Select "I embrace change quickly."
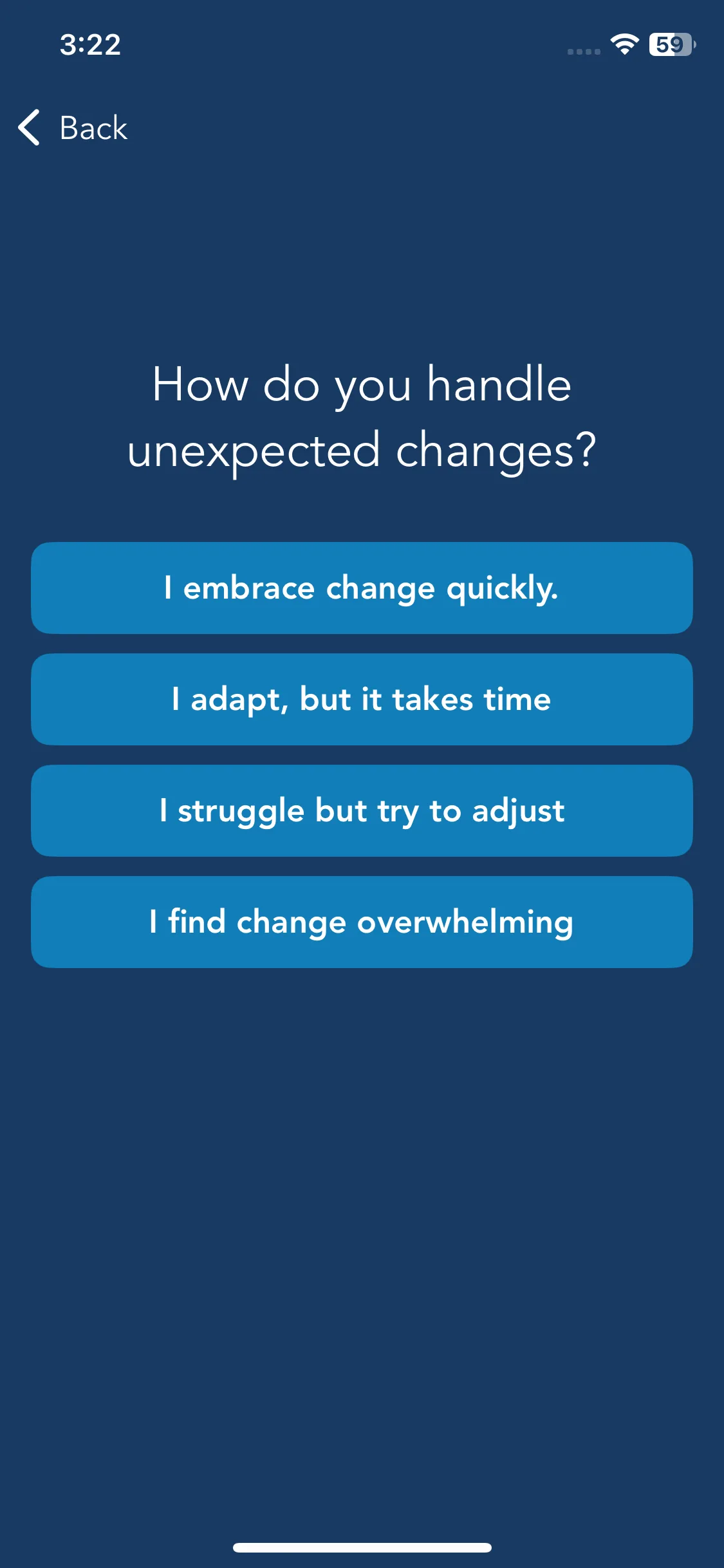 point(362,588)
